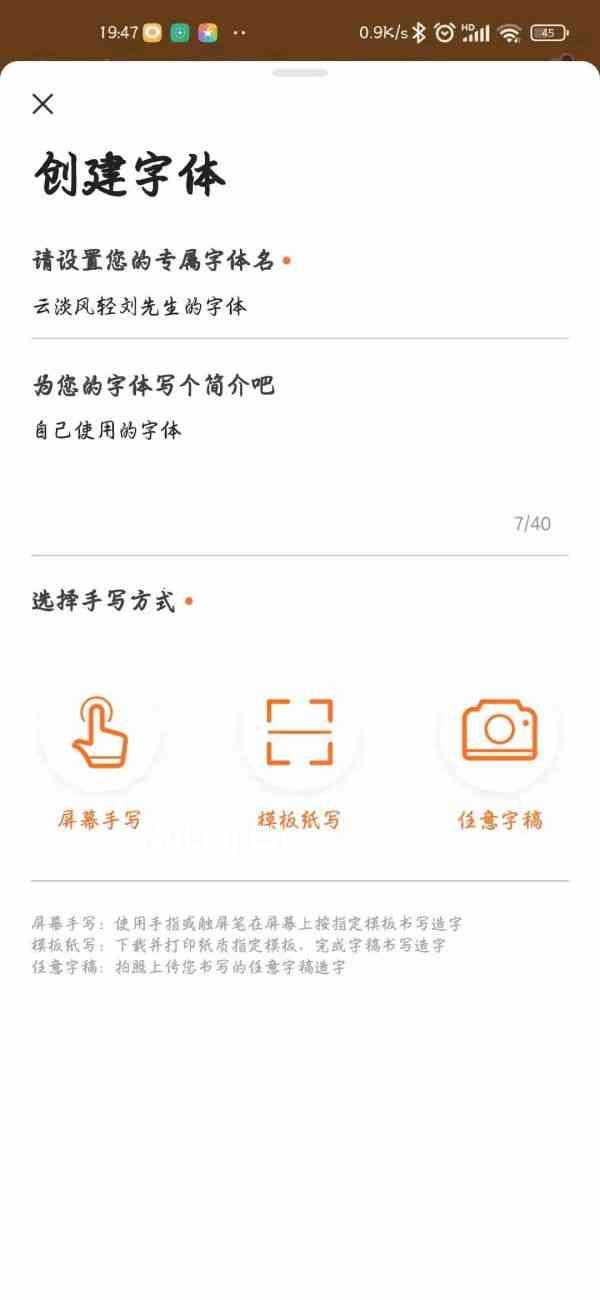Close the 创建字体 sheet
Screen dimensions: 600x1300
(x=42, y=104)
